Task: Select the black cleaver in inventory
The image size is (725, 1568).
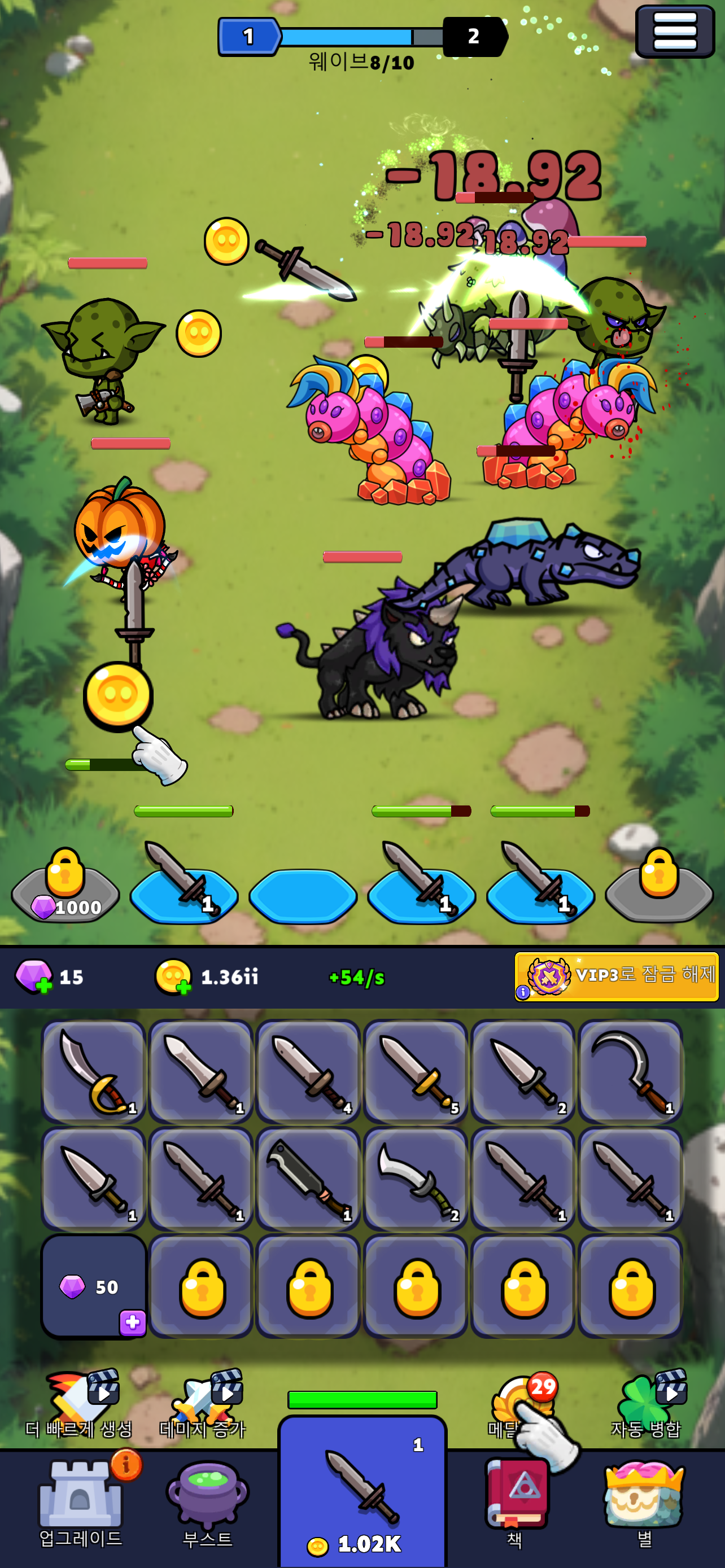Action: pyautogui.click(x=308, y=1179)
